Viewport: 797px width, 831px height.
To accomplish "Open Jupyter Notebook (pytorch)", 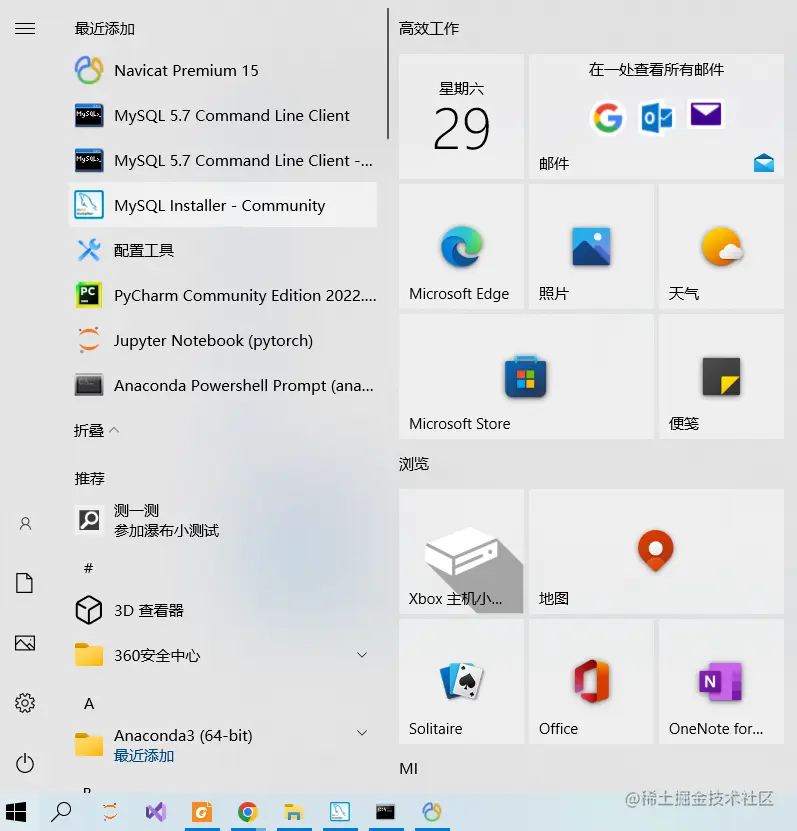I will tap(213, 340).
